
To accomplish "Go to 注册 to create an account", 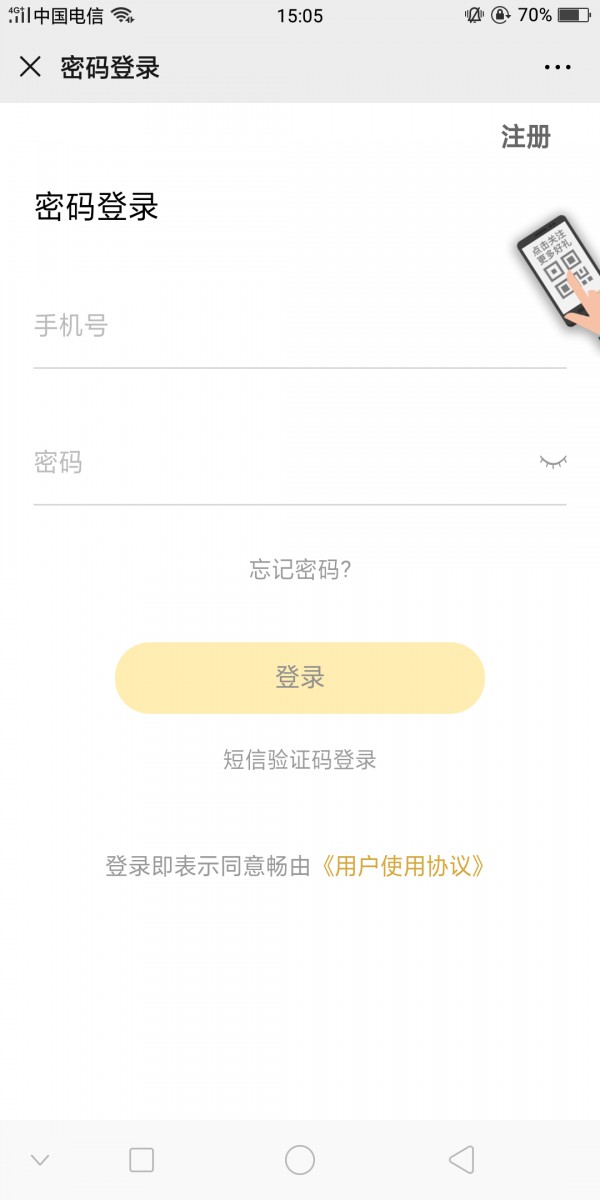I will pyautogui.click(x=525, y=137).
